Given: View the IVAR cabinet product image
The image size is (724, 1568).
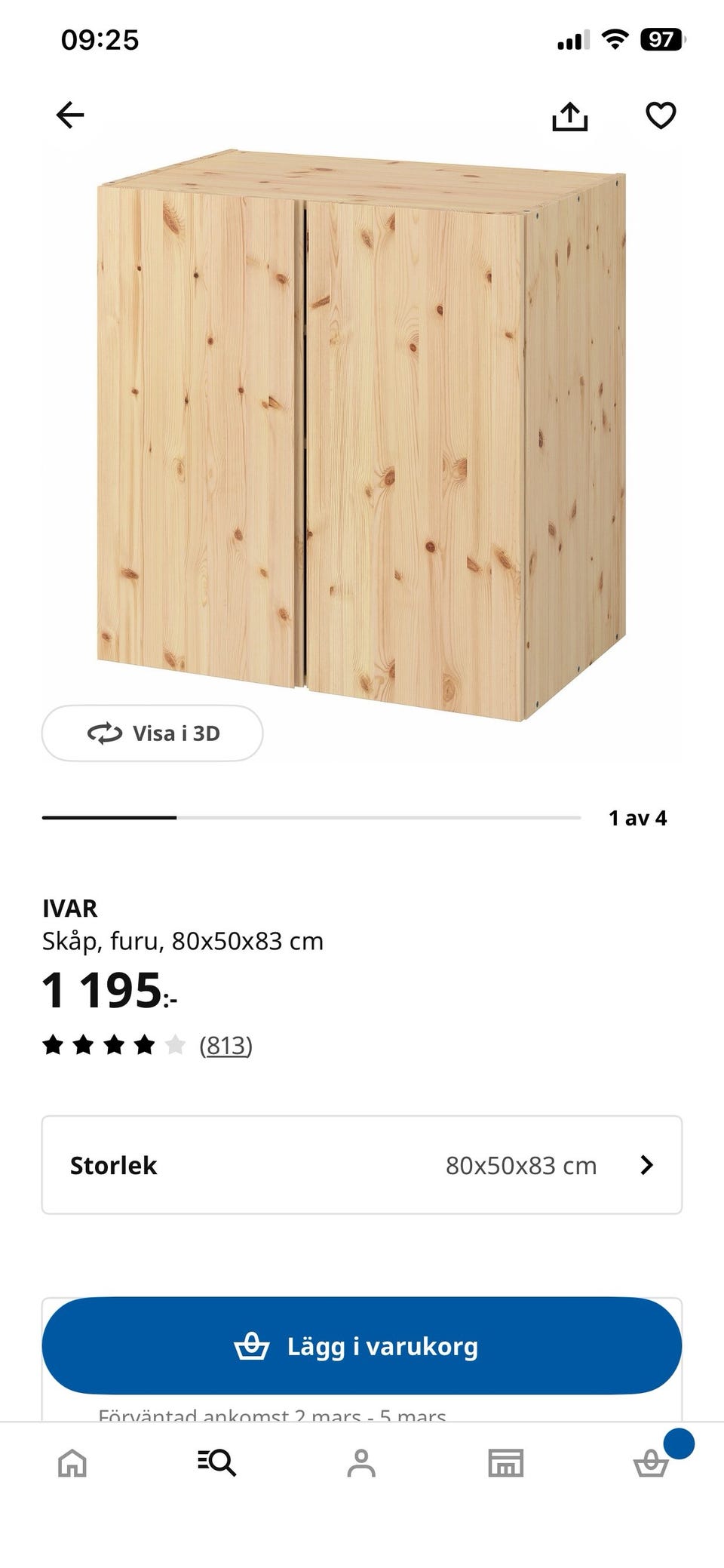Looking at the screenshot, I should (362, 434).
